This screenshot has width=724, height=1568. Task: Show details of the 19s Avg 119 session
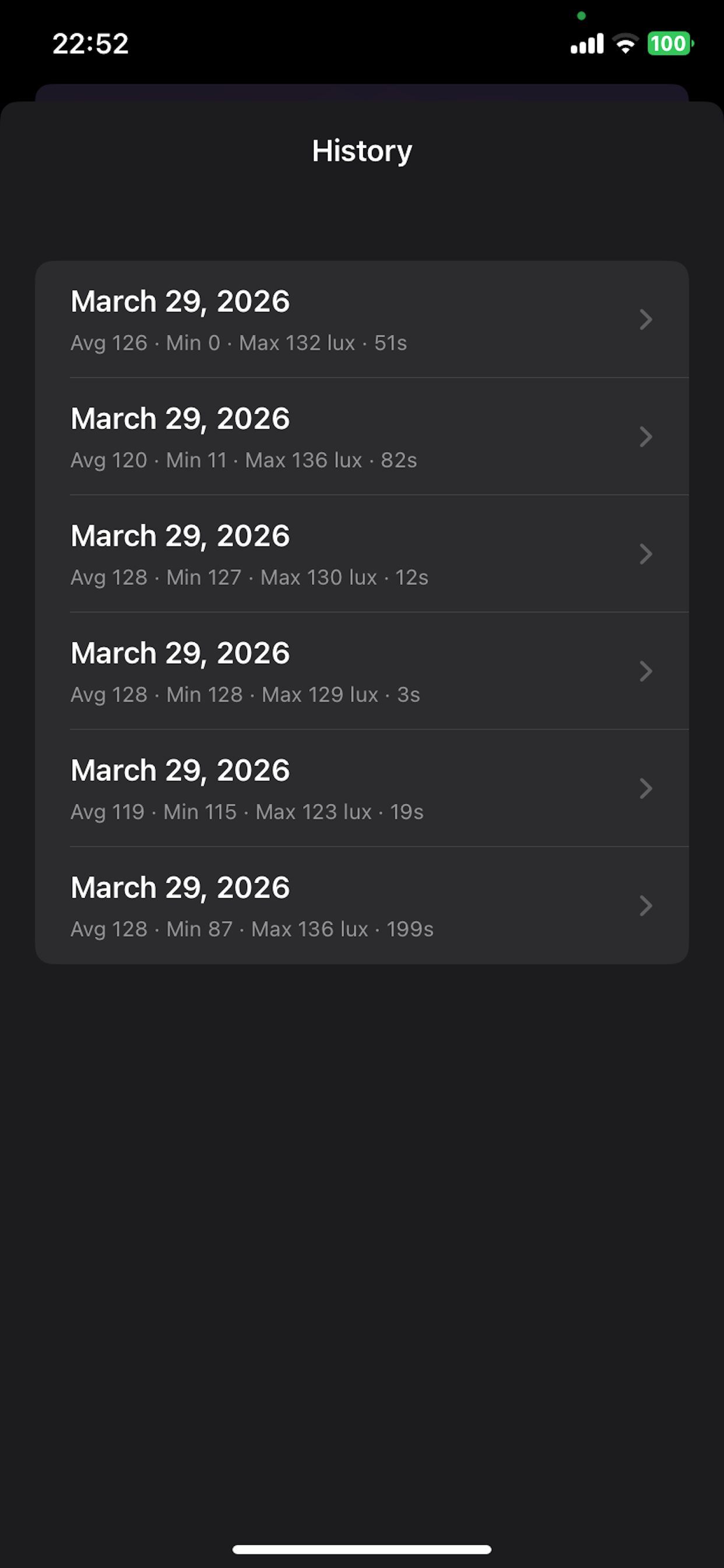point(361,788)
